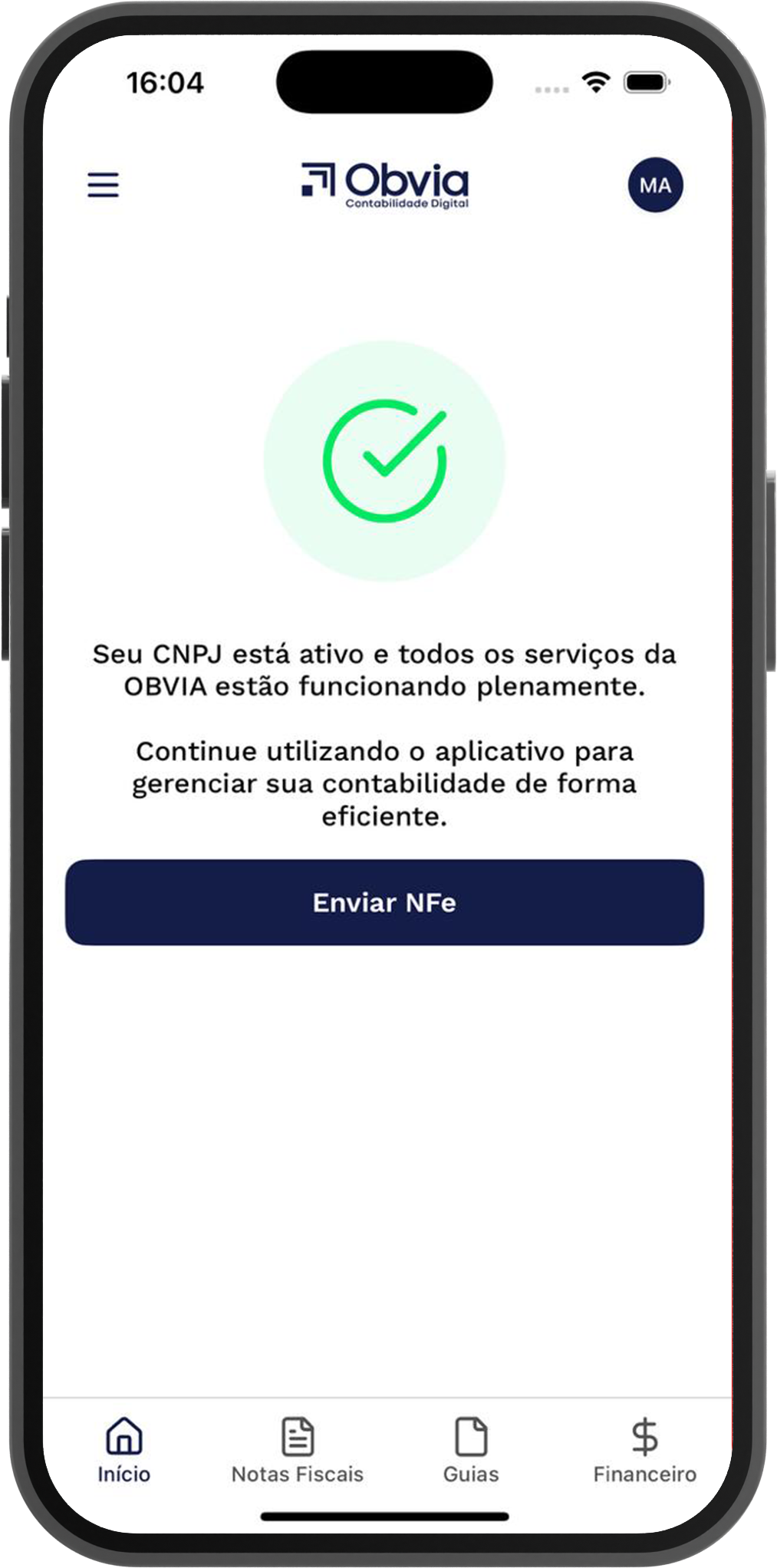The width and height of the screenshot is (777, 1568).
Task: Tap the green checkmark status icon
Action: pyautogui.click(x=386, y=459)
